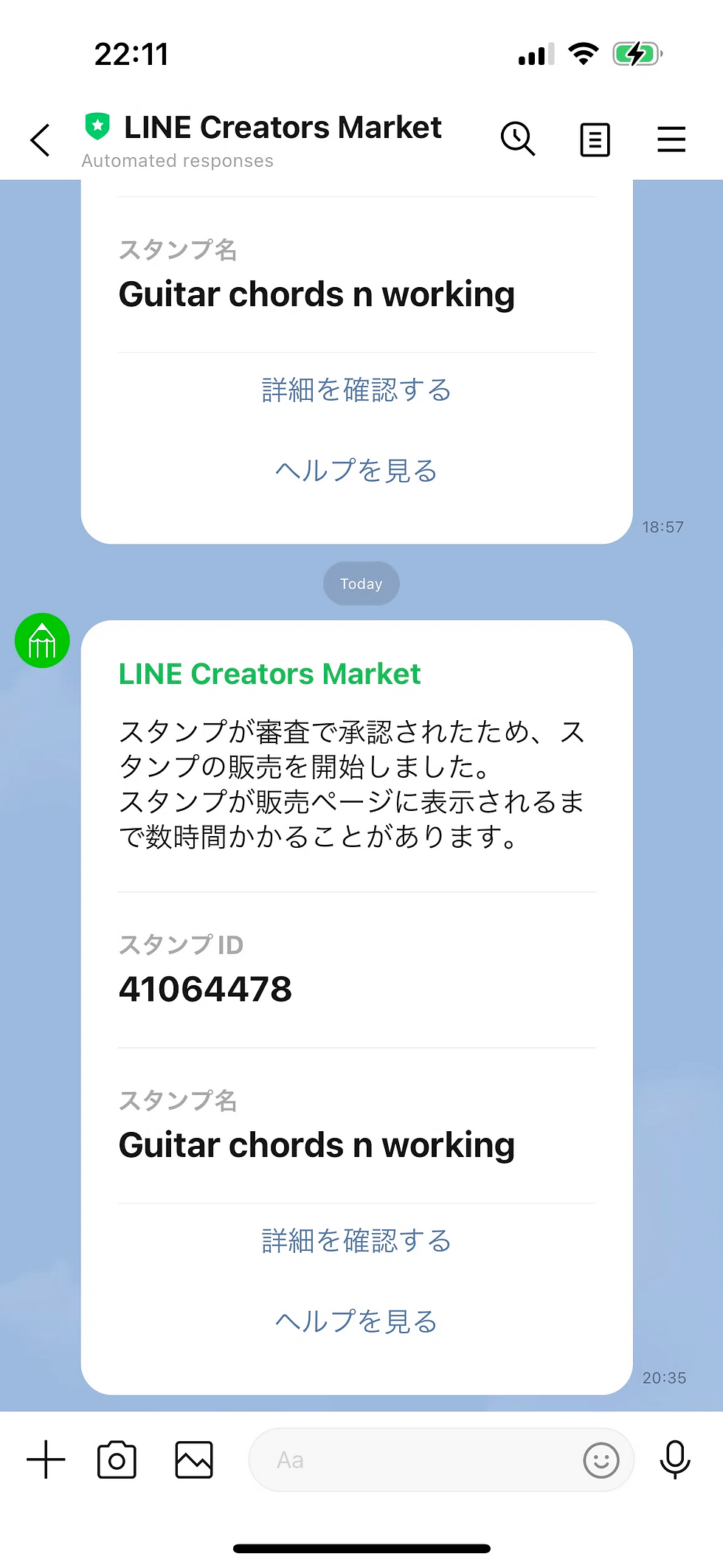Open the sticker and emoji panel
Image resolution: width=723 pixels, height=1568 pixels.
pyautogui.click(x=601, y=1460)
